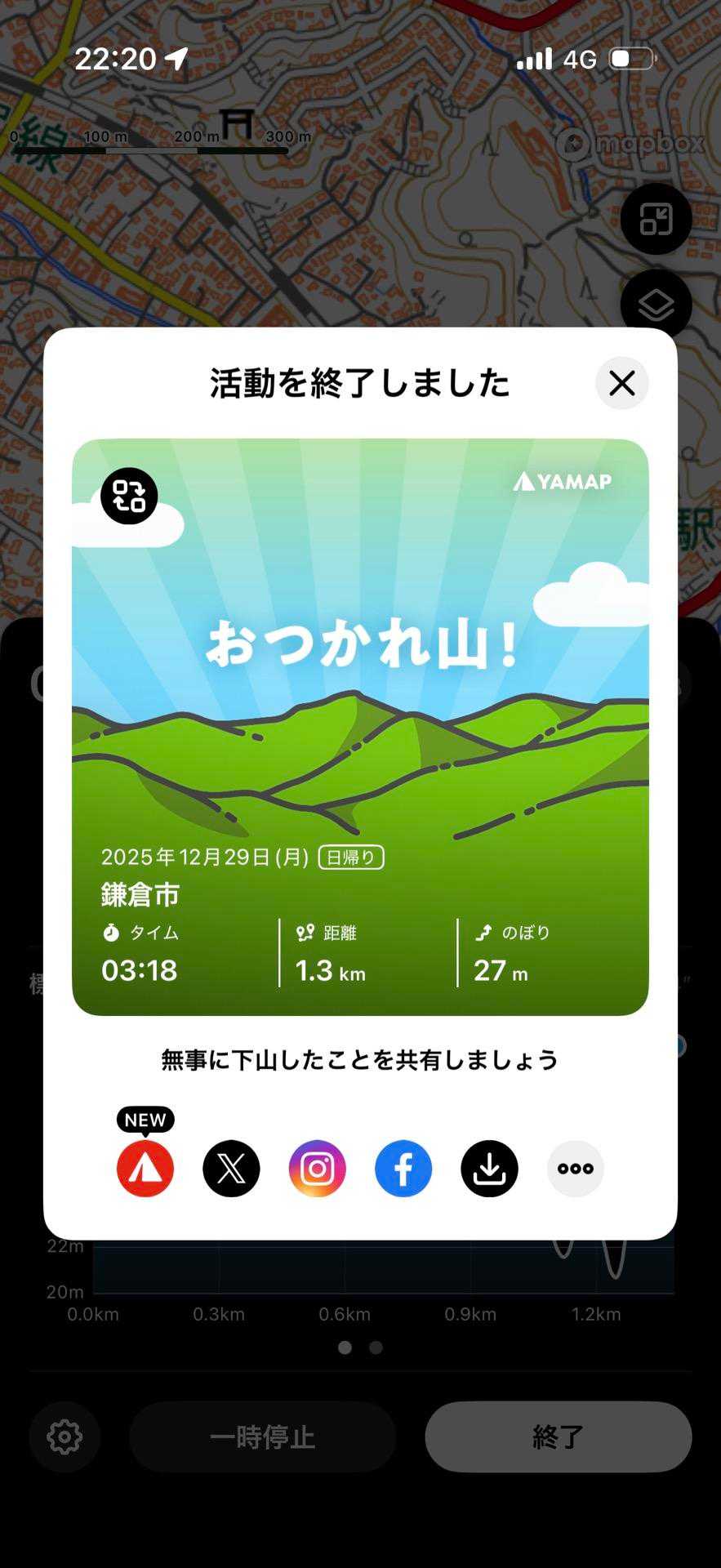Viewport: 721px width, 1568px height.
Task: Share the activity on Facebook
Action: tap(403, 1169)
